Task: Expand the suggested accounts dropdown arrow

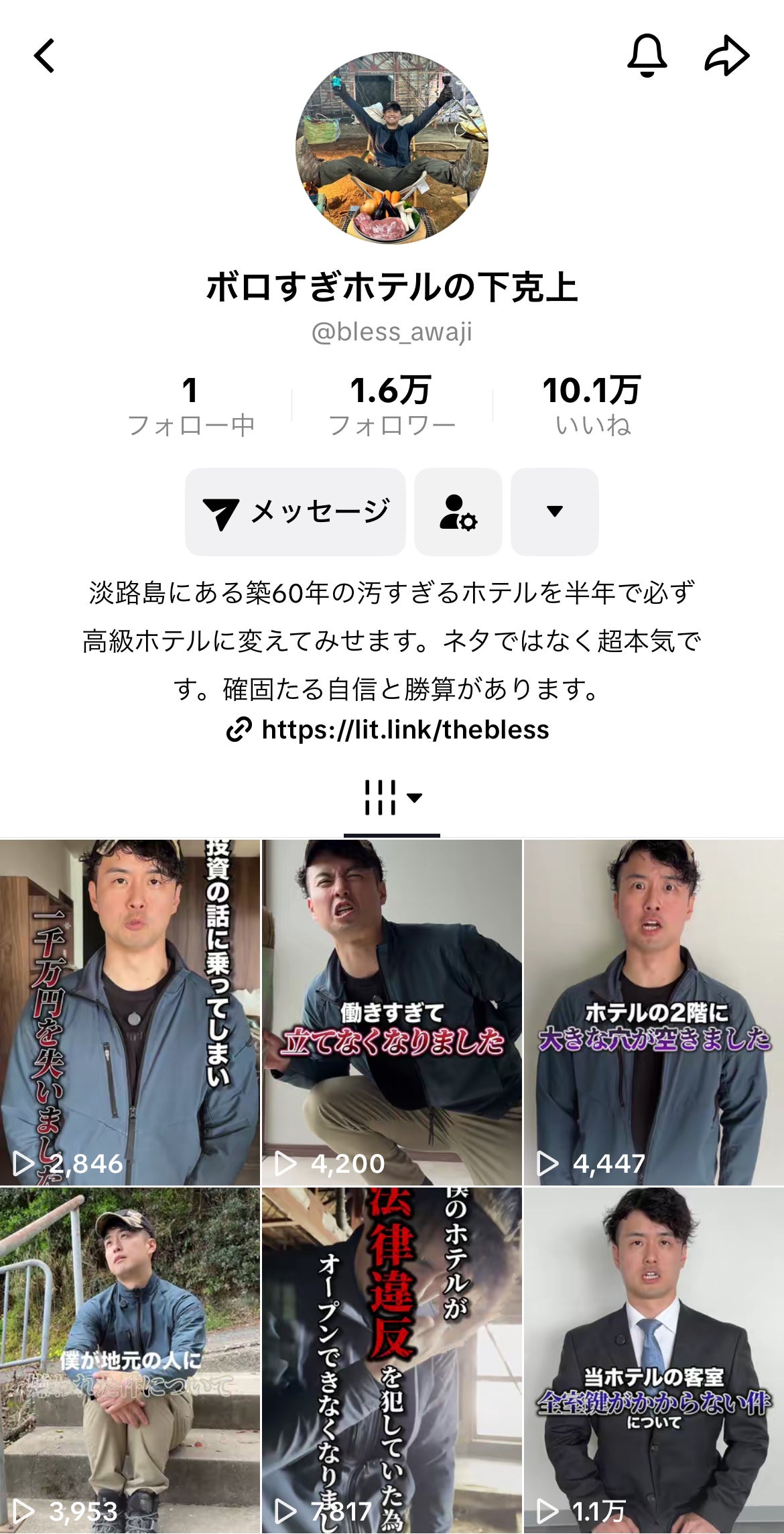Action: click(x=554, y=512)
